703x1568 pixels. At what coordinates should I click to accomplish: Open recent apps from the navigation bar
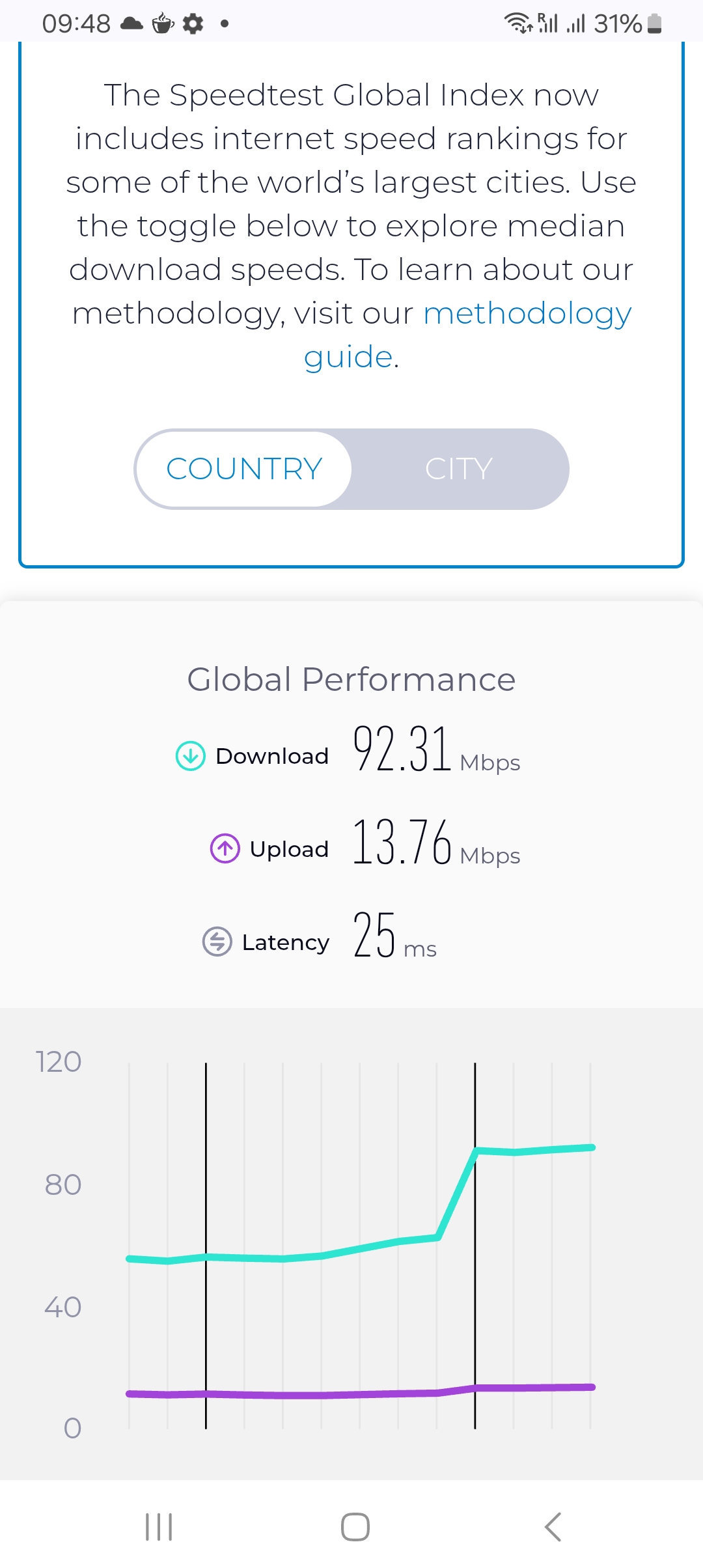[159, 1526]
